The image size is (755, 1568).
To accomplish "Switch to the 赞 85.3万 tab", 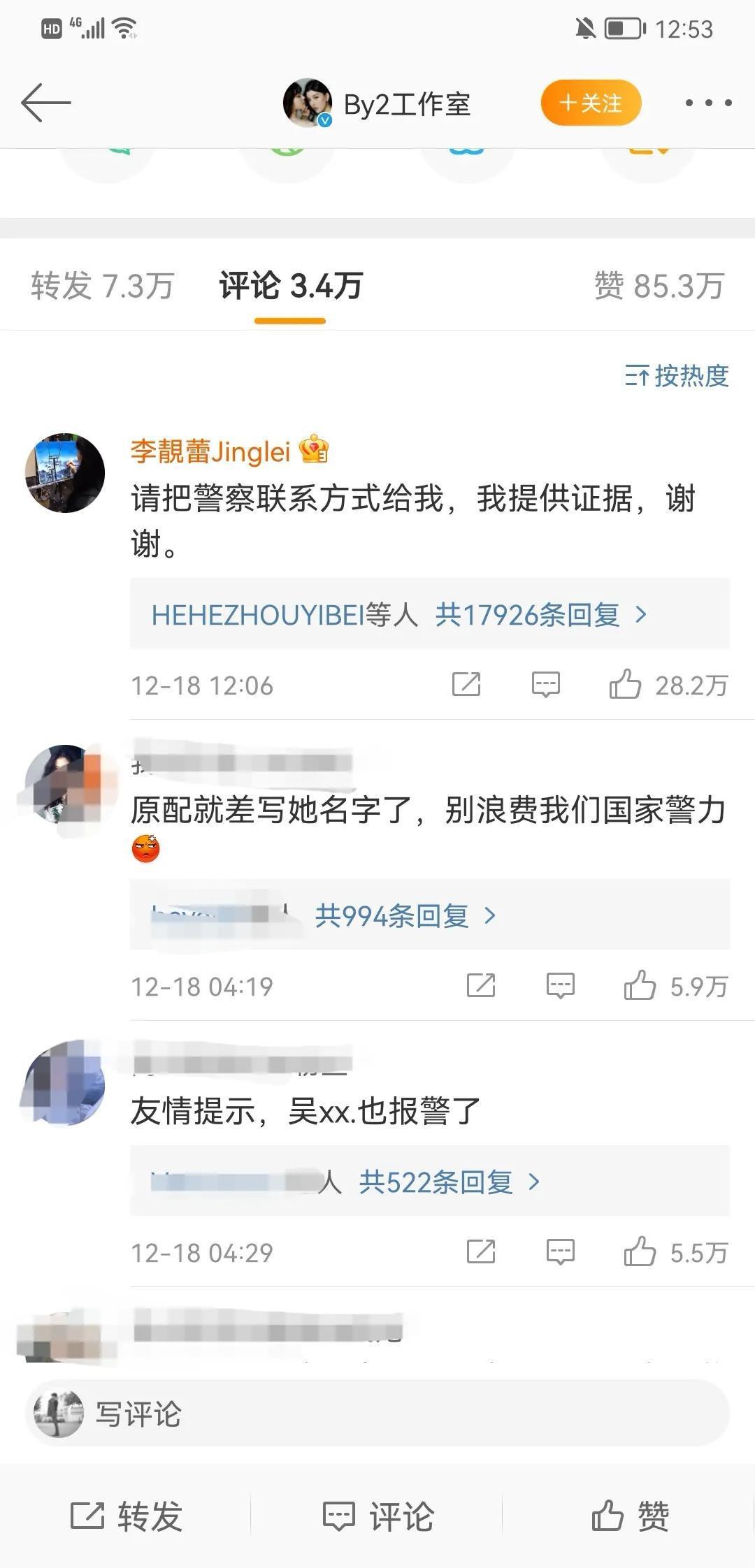I will 659,286.
